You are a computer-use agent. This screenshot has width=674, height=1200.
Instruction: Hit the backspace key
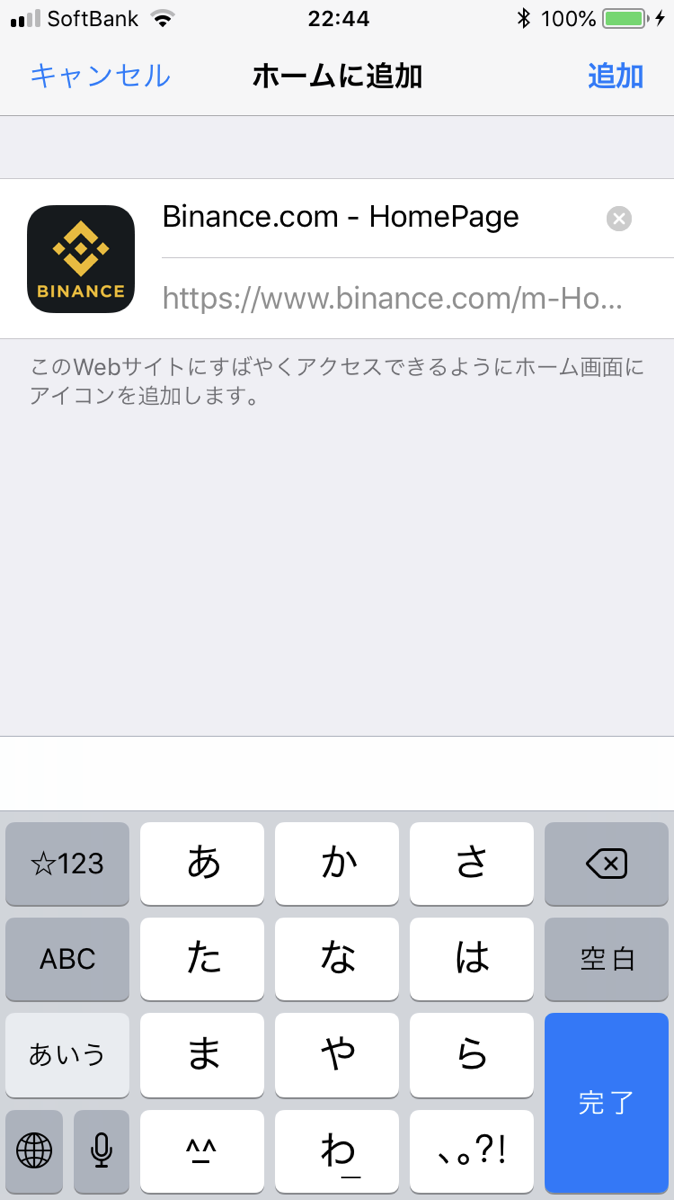606,863
